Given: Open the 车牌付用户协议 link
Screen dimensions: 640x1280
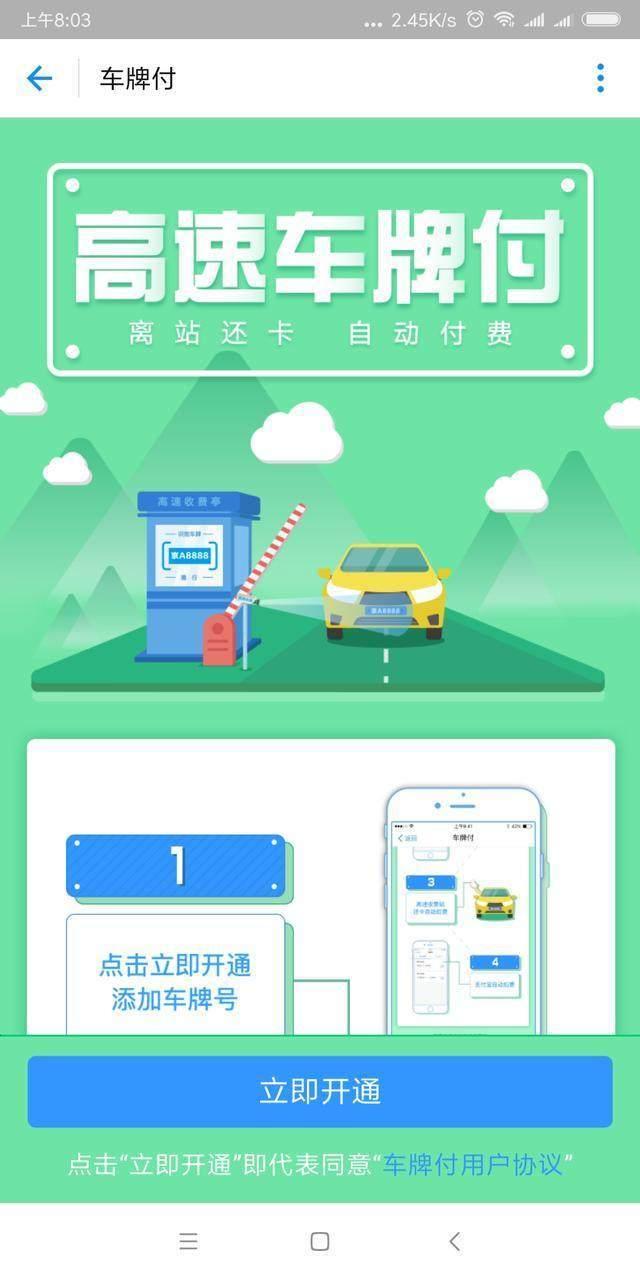Looking at the screenshot, I should pos(472,1165).
